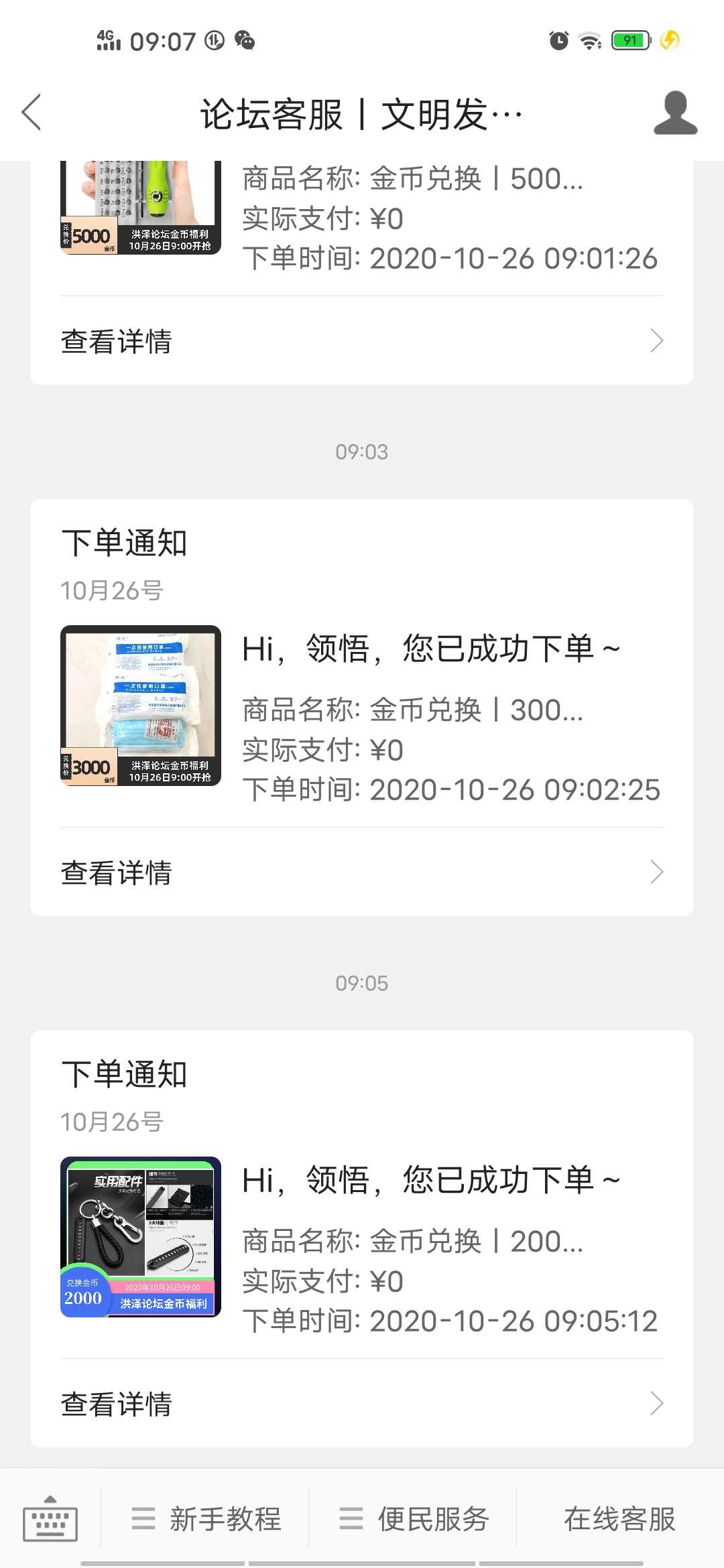This screenshot has height=1568, width=724.
Task: View details of the 09:02:25 order
Action: (362, 872)
